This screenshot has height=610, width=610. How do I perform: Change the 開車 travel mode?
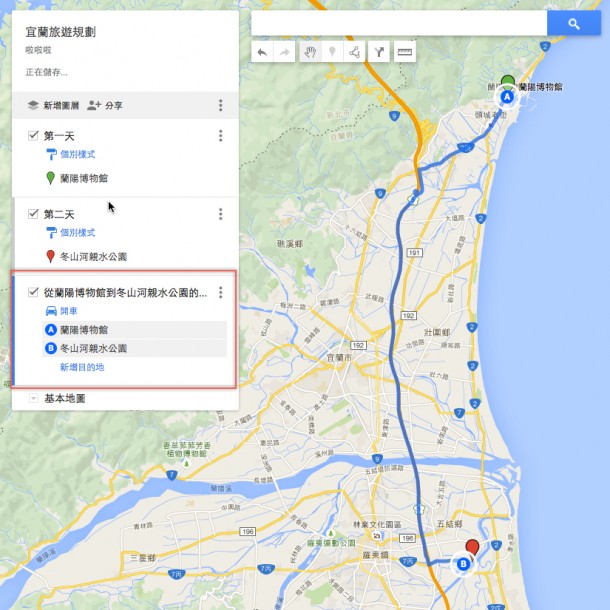tap(68, 311)
